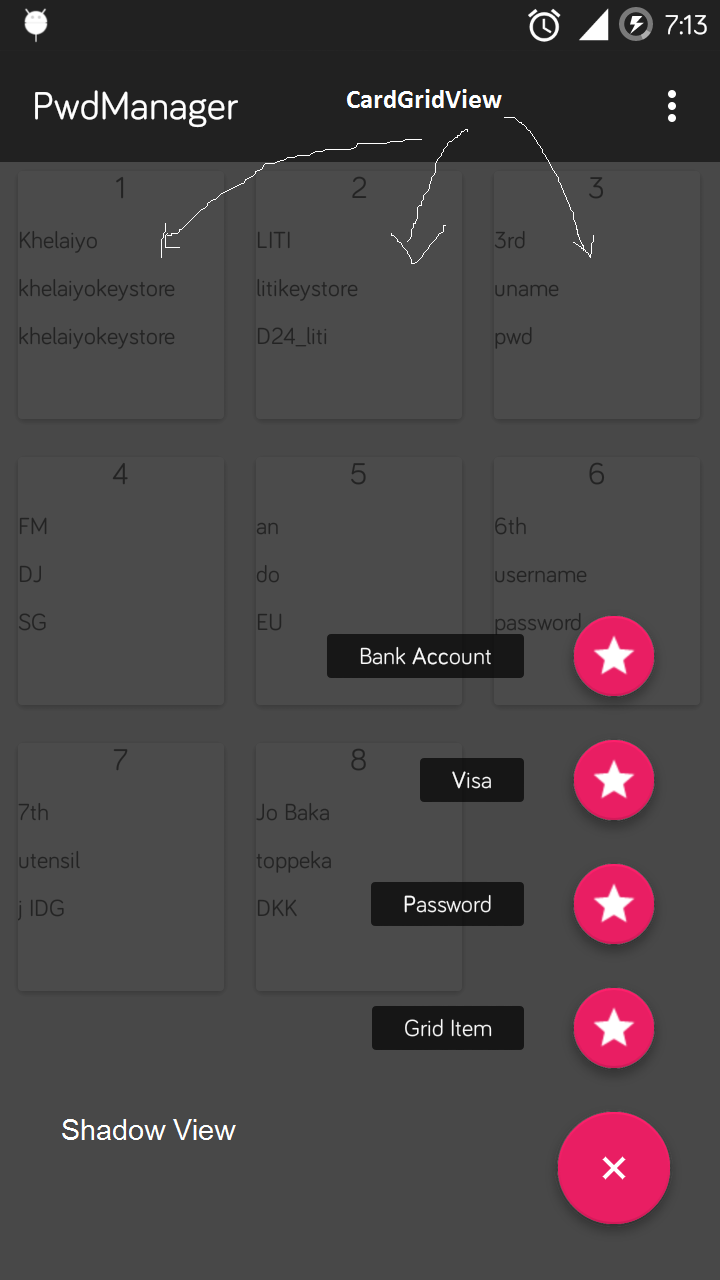Open the overflow menu in app bar
The image size is (720, 1280).
pyautogui.click(x=671, y=106)
